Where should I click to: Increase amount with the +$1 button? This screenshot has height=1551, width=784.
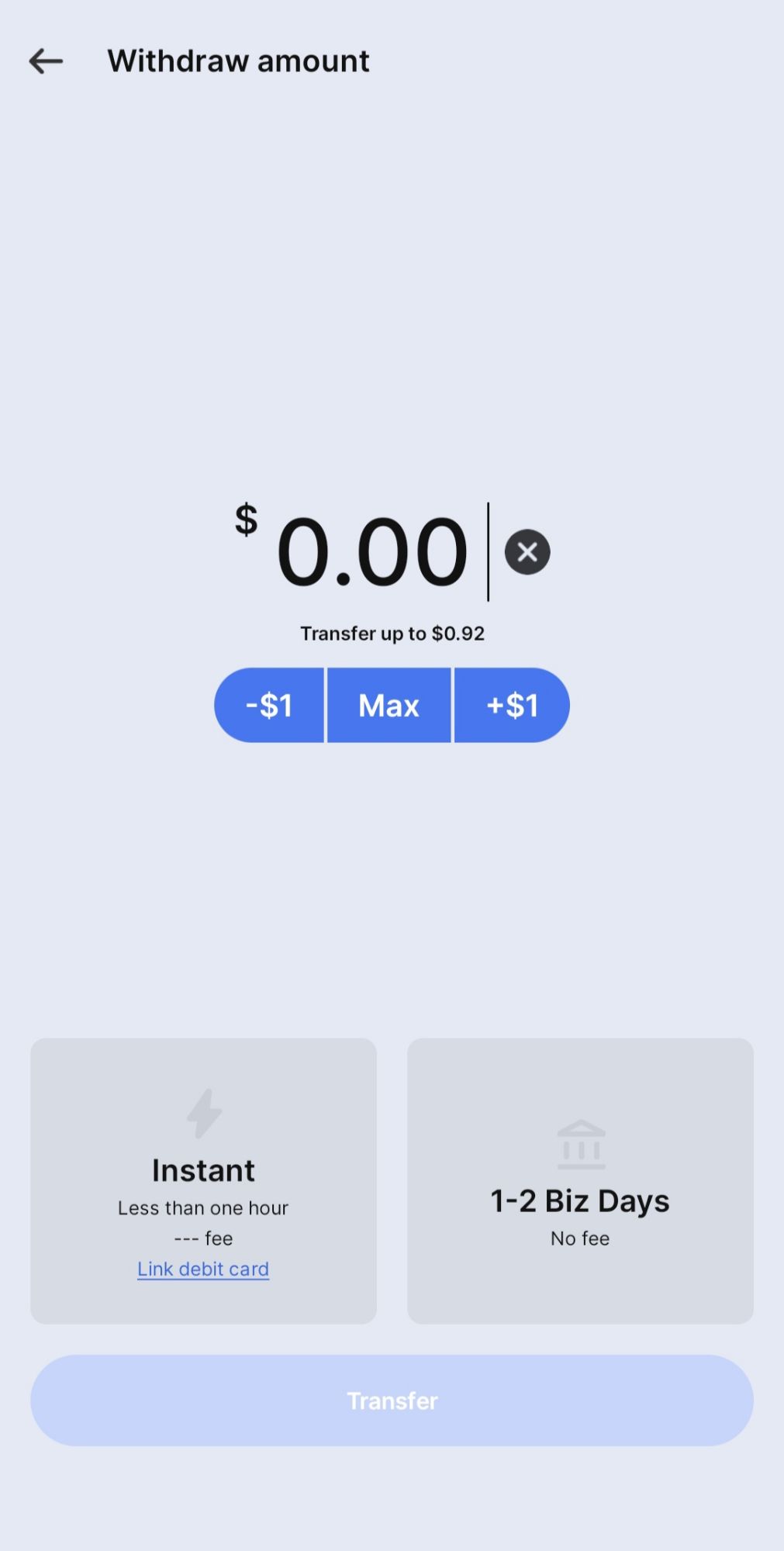512,705
